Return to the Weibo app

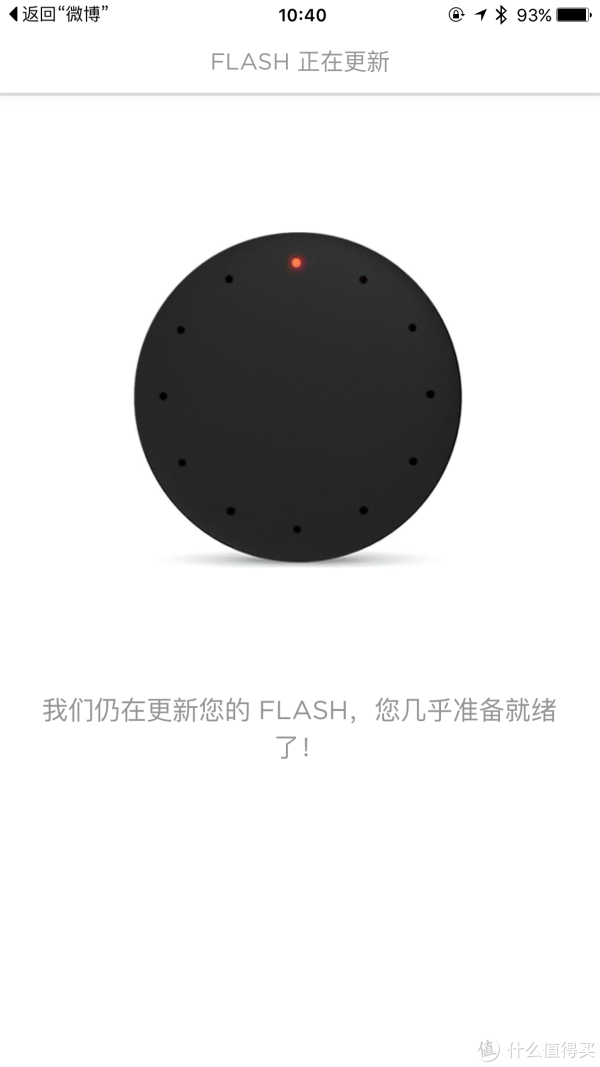tap(58, 14)
